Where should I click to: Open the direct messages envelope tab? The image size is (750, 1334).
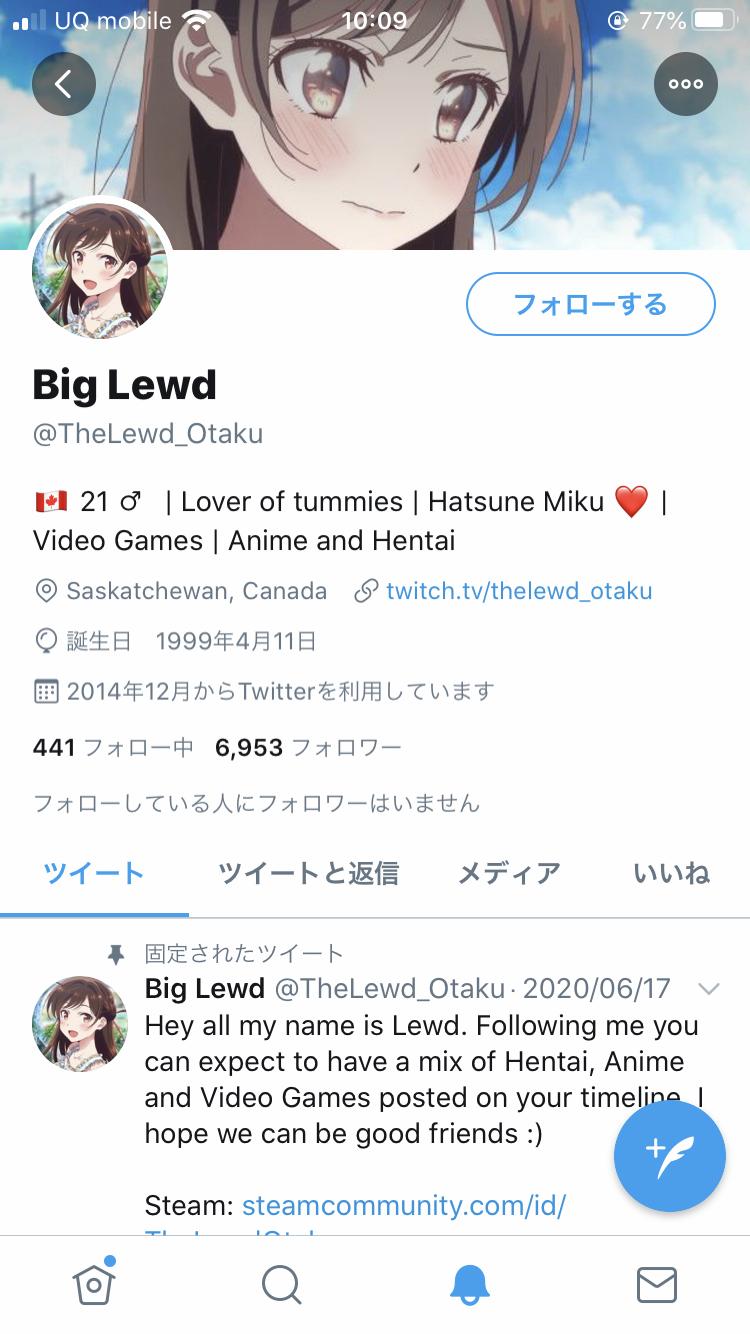click(657, 1284)
